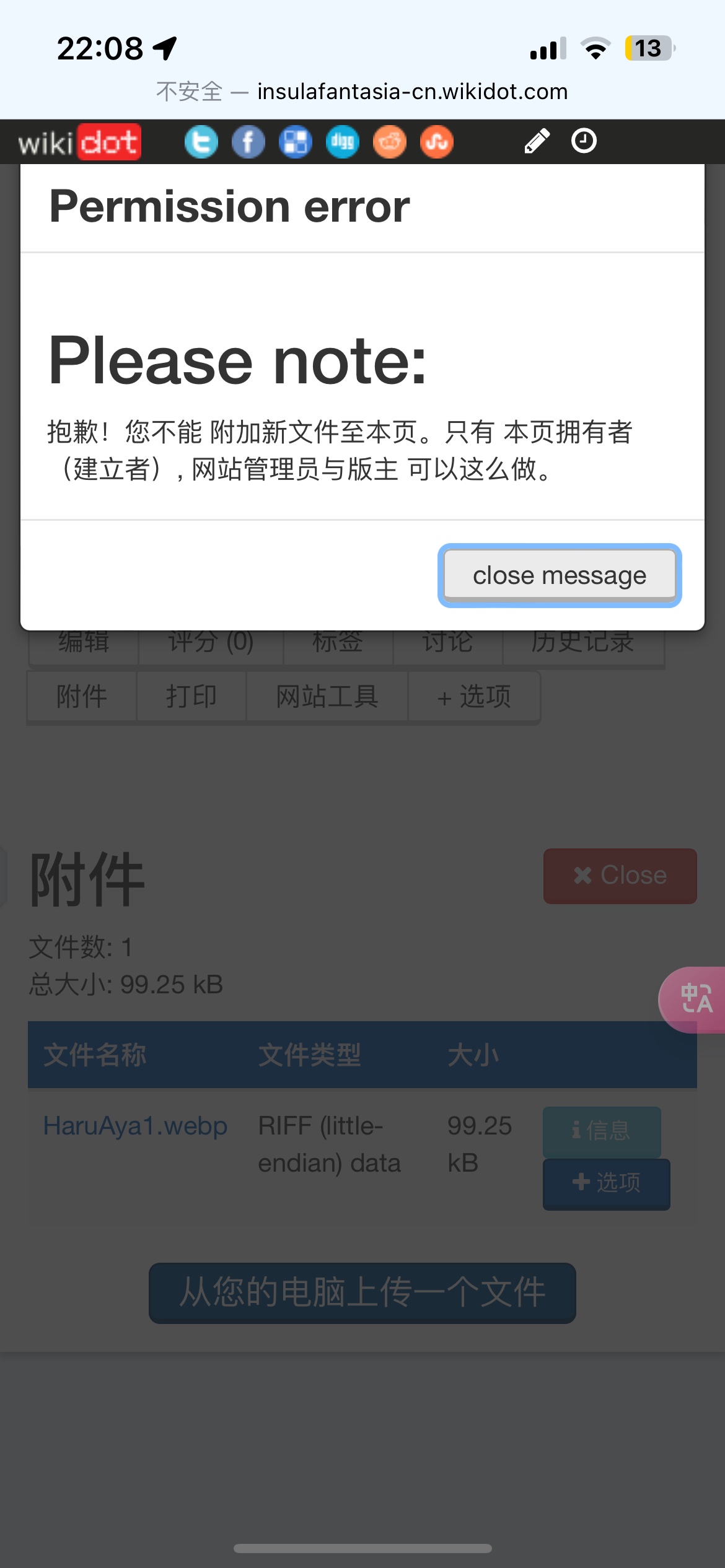The image size is (725, 1568).
Task: Show 信息 for HaruAya1.webp
Action: point(601,1131)
